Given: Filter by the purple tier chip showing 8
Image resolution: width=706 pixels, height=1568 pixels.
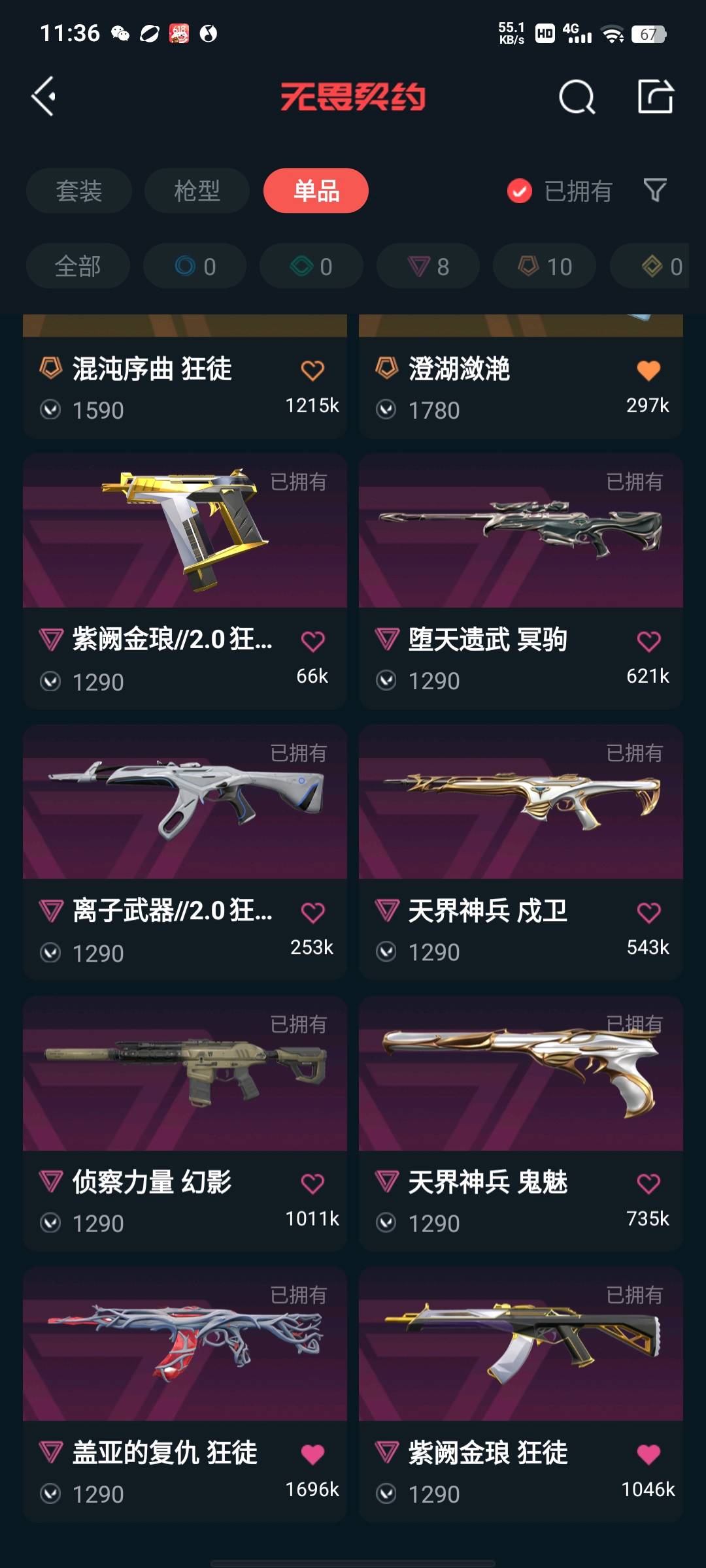Looking at the screenshot, I should click(x=428, y=267).
